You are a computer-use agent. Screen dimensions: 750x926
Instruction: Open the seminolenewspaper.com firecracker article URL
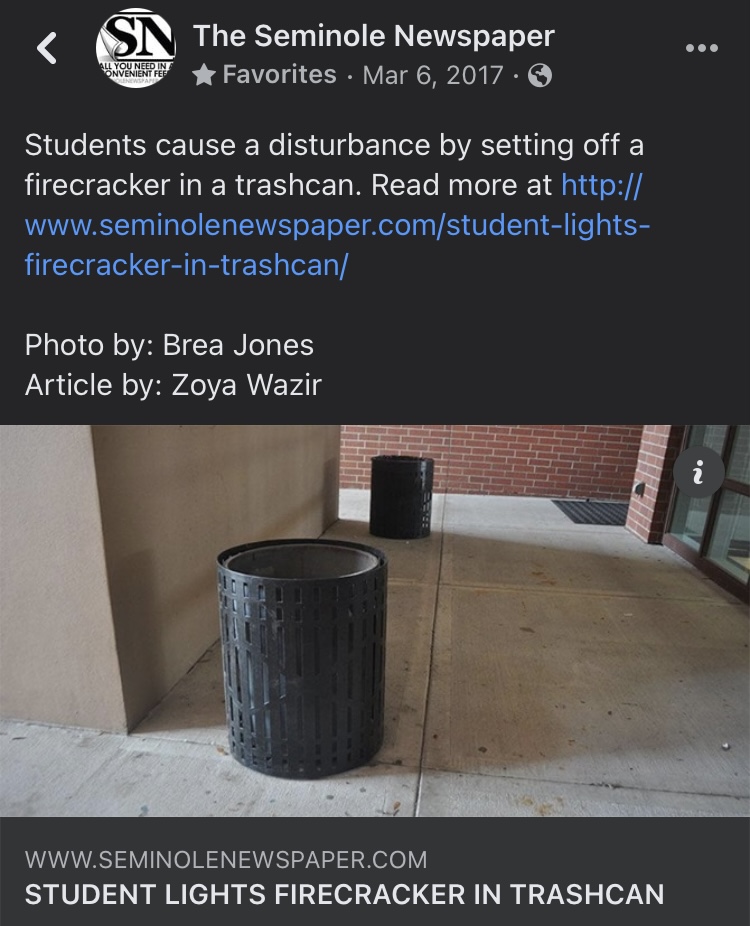tap(337, 226)
